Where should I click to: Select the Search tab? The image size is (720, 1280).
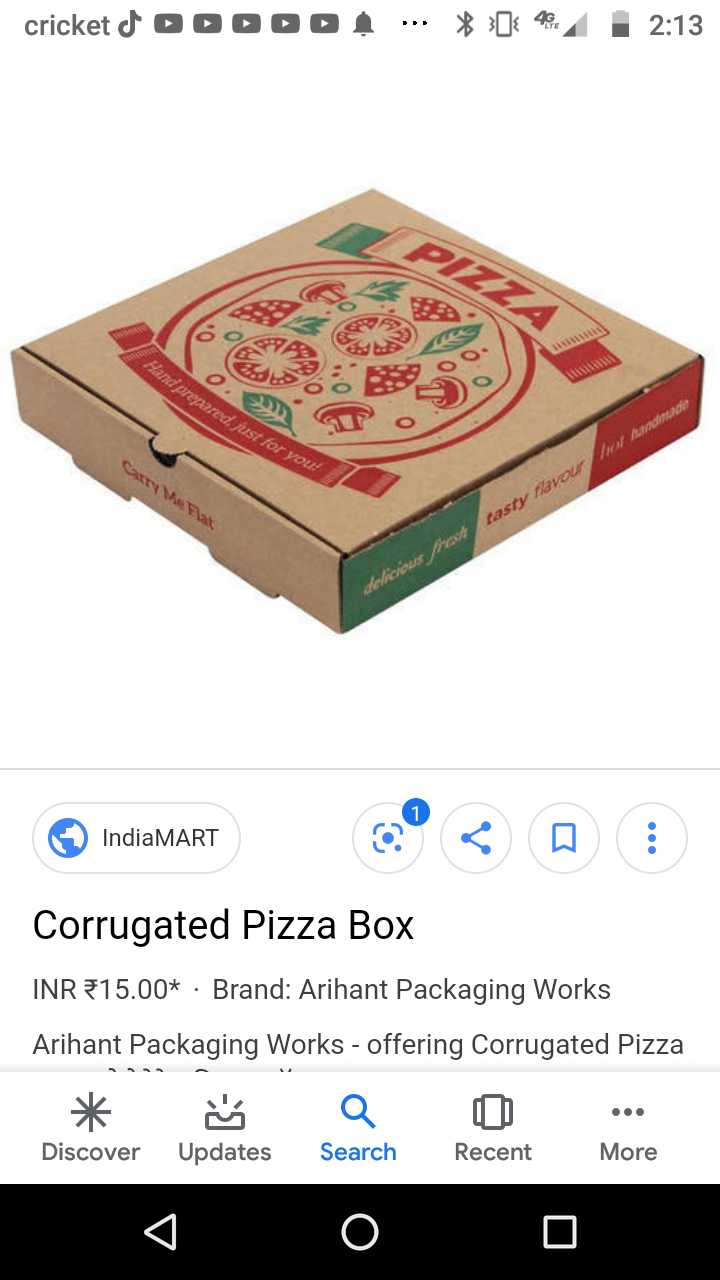pos(358,1128)
